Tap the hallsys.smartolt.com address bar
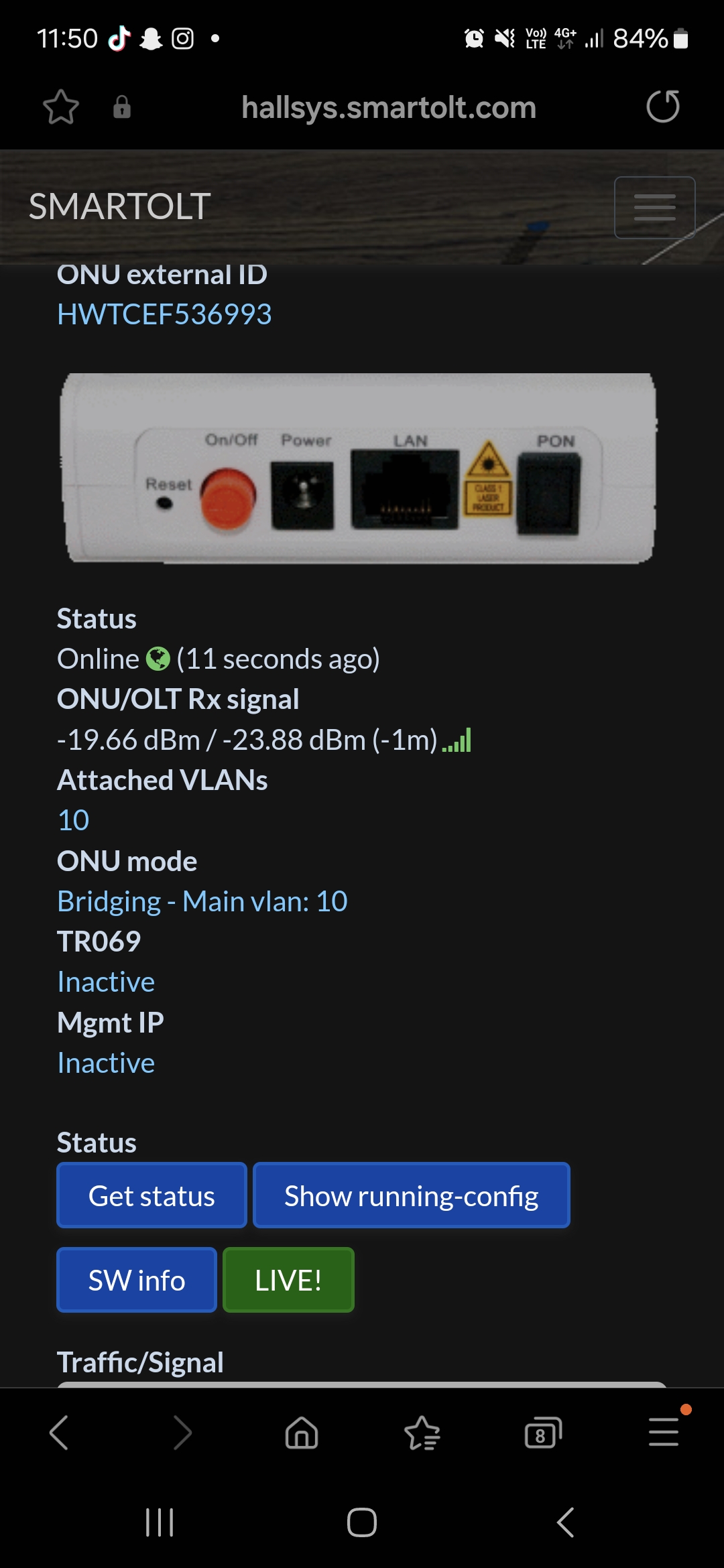Image resolution: width=724 pixels, height=1568 pixels. [389, 107]
